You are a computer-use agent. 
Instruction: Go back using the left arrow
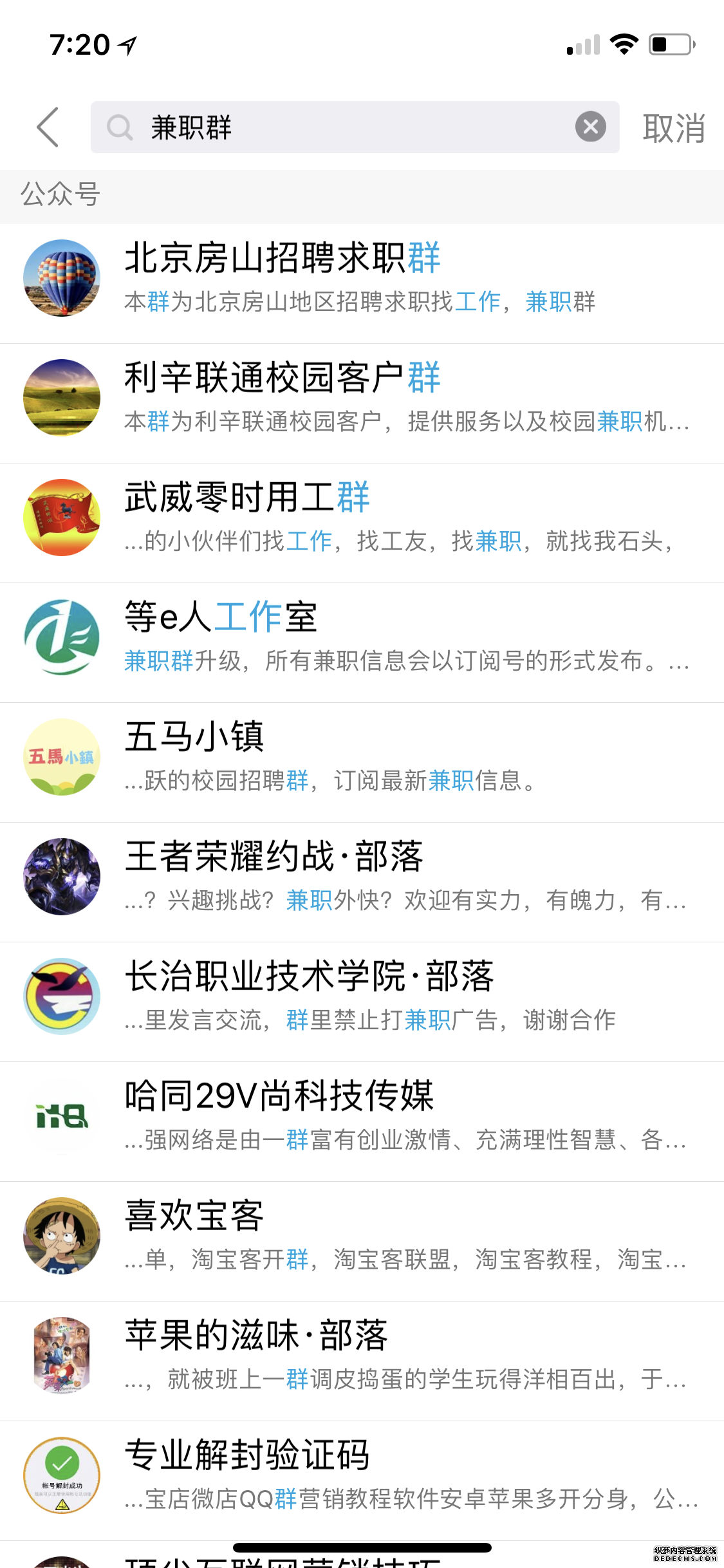click(x=48, y=127)
